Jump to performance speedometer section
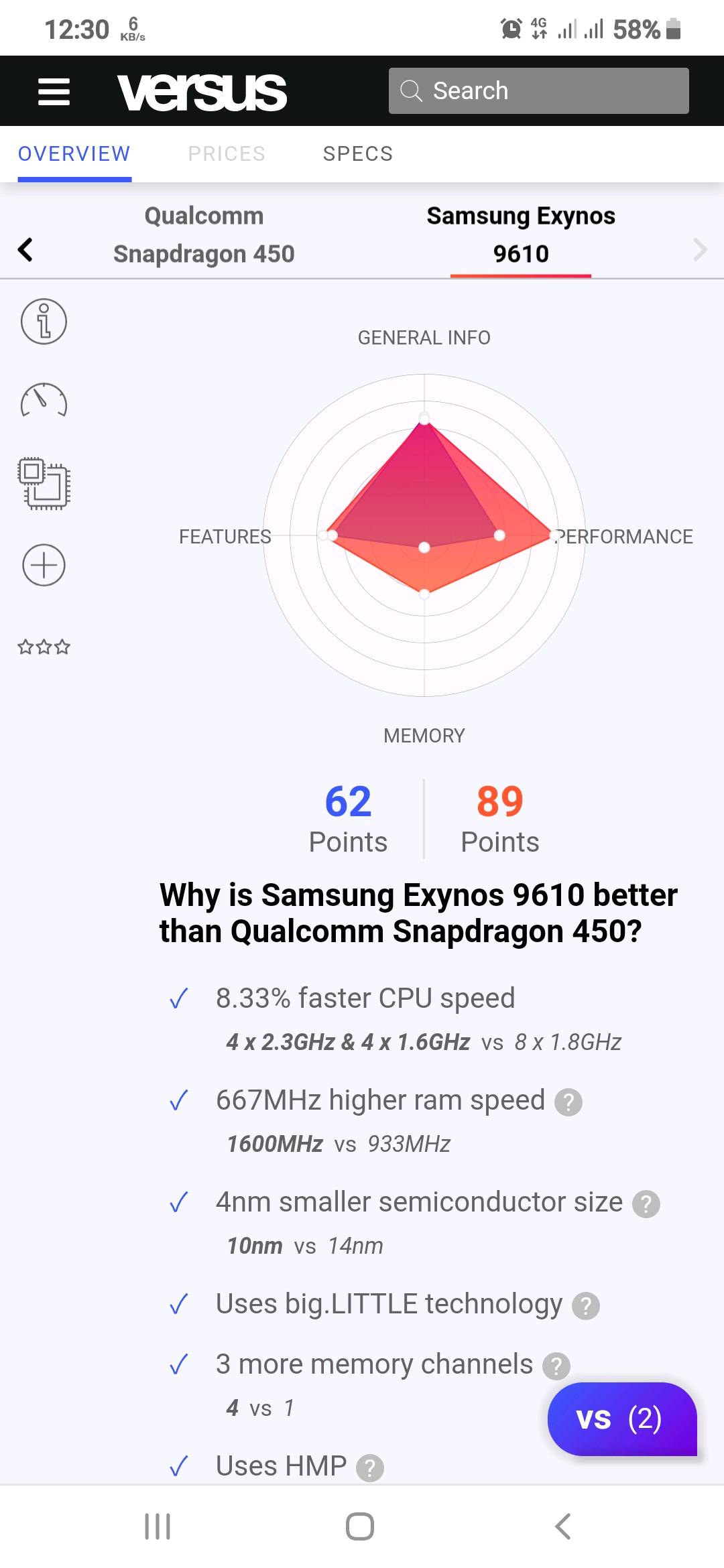This screenshot has height=1568, width=724. pos(44,401)
